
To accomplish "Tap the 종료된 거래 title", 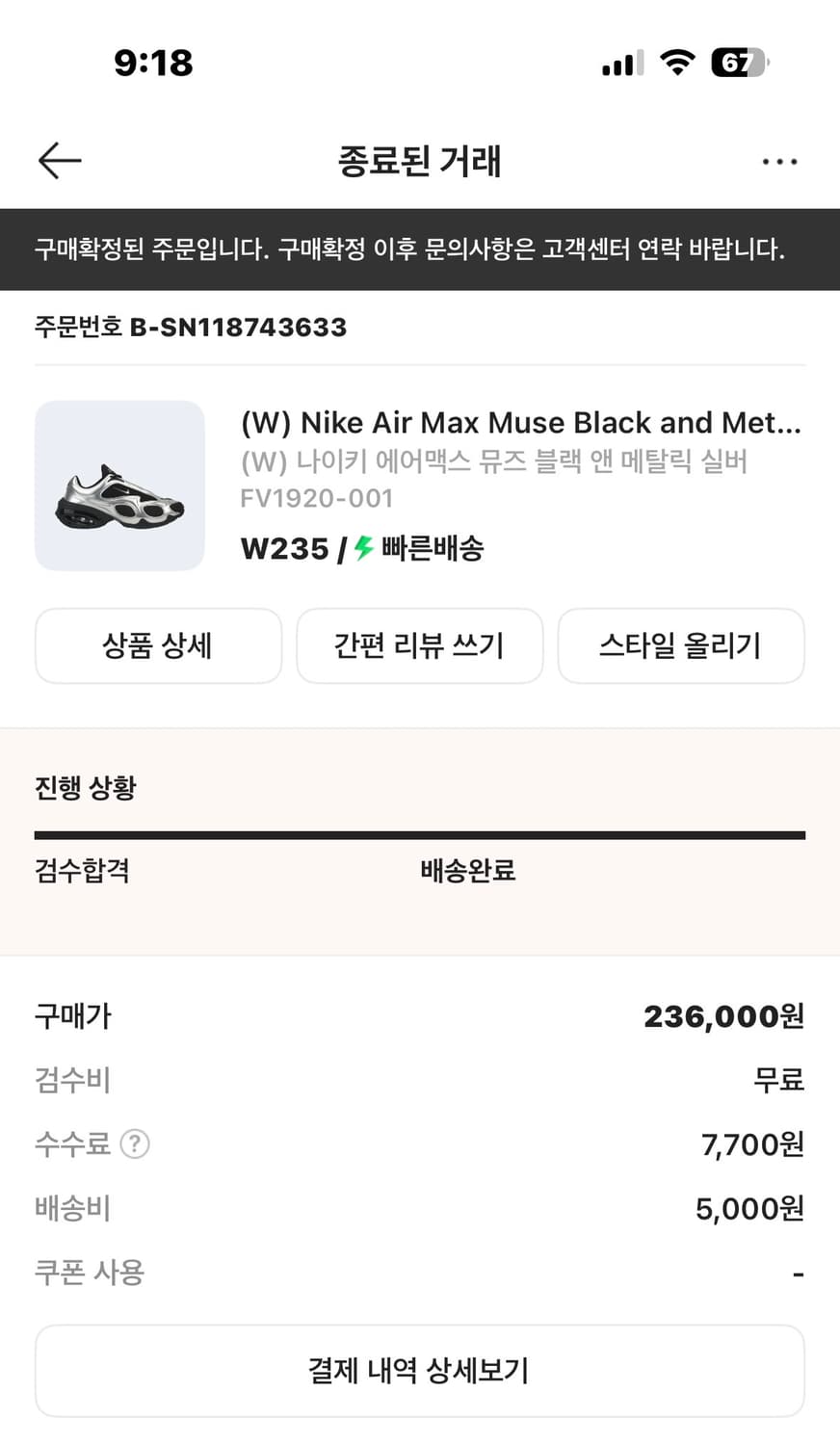I will coord(419,161).
